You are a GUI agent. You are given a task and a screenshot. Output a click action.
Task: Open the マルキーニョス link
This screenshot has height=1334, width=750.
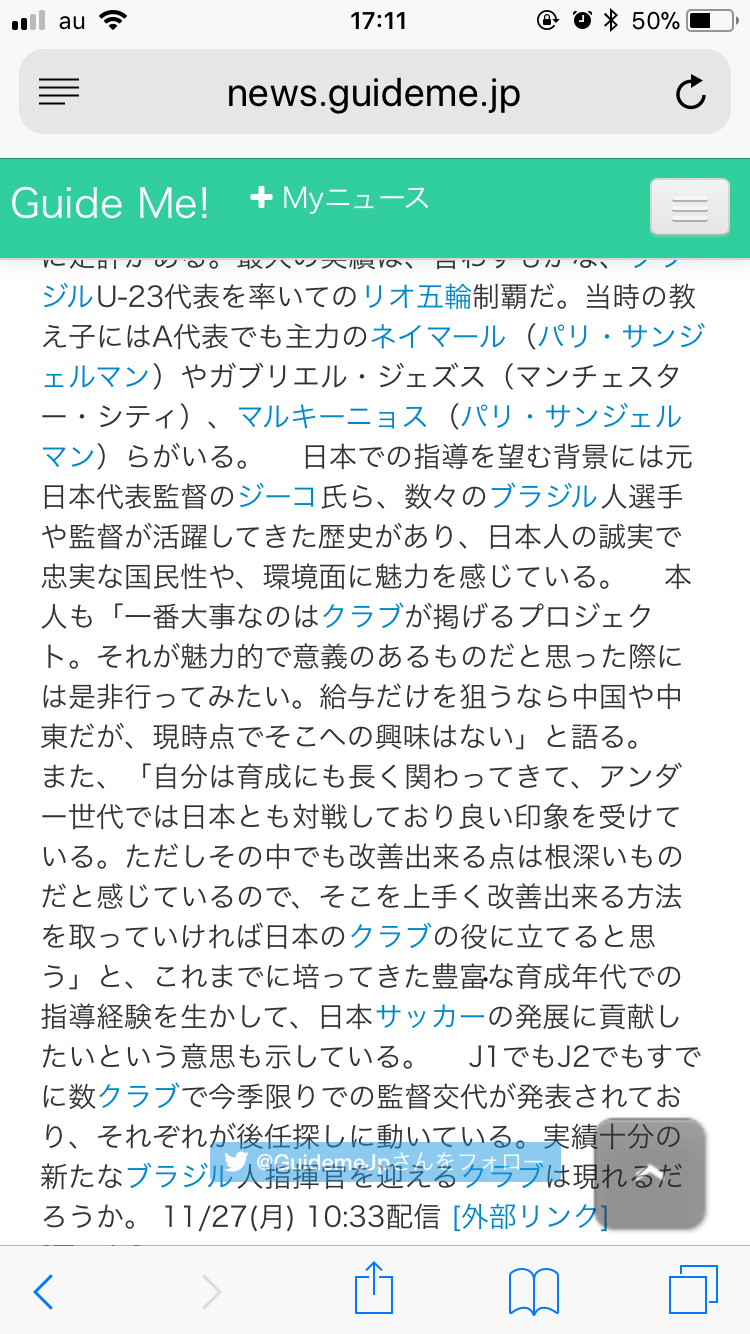332,416
